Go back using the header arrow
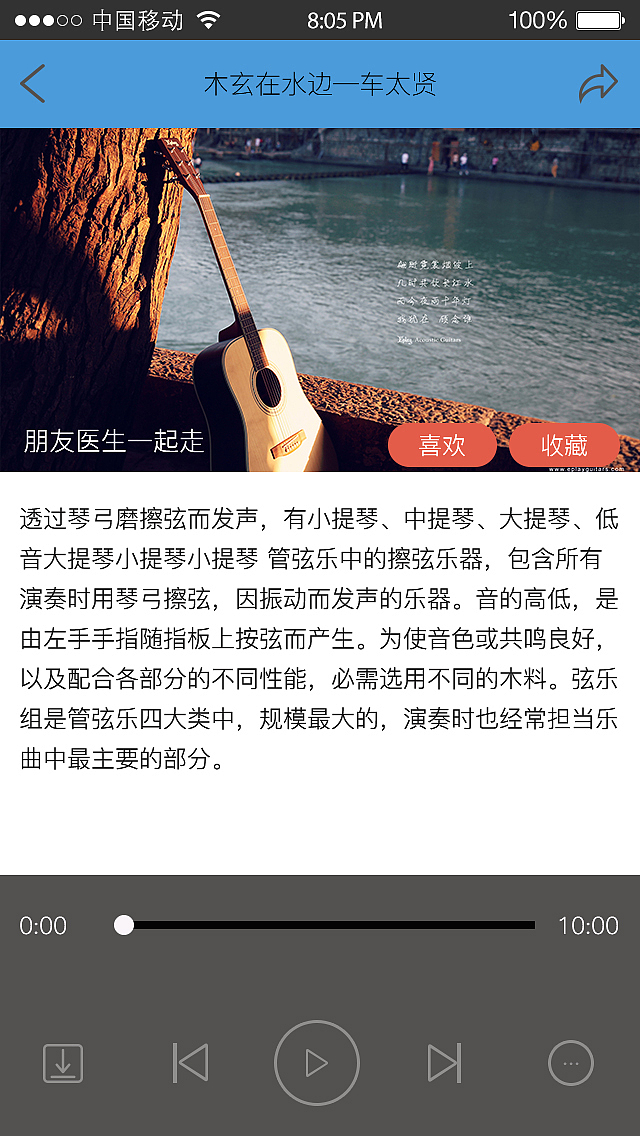This screenshot has width=640, height=1136. 33,84
